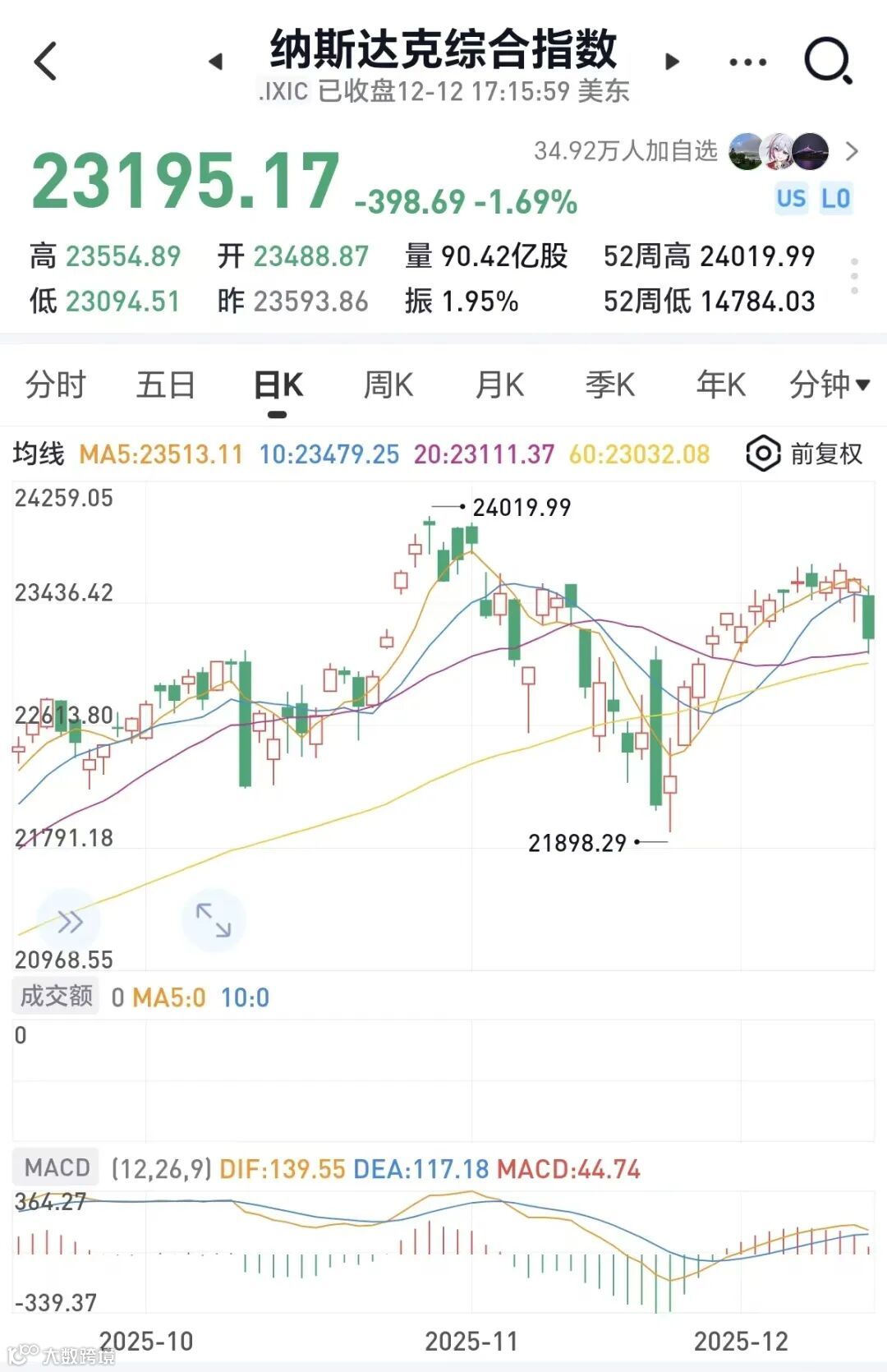
Task: Go back using the top-left arrow
Action: 46,62
